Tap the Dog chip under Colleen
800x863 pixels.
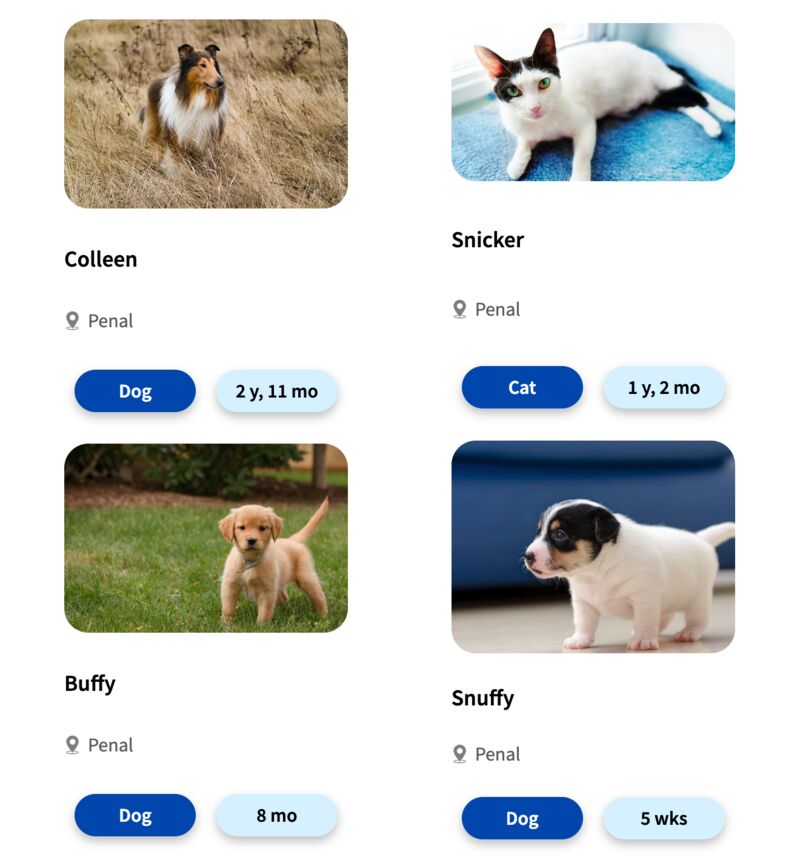135,391
